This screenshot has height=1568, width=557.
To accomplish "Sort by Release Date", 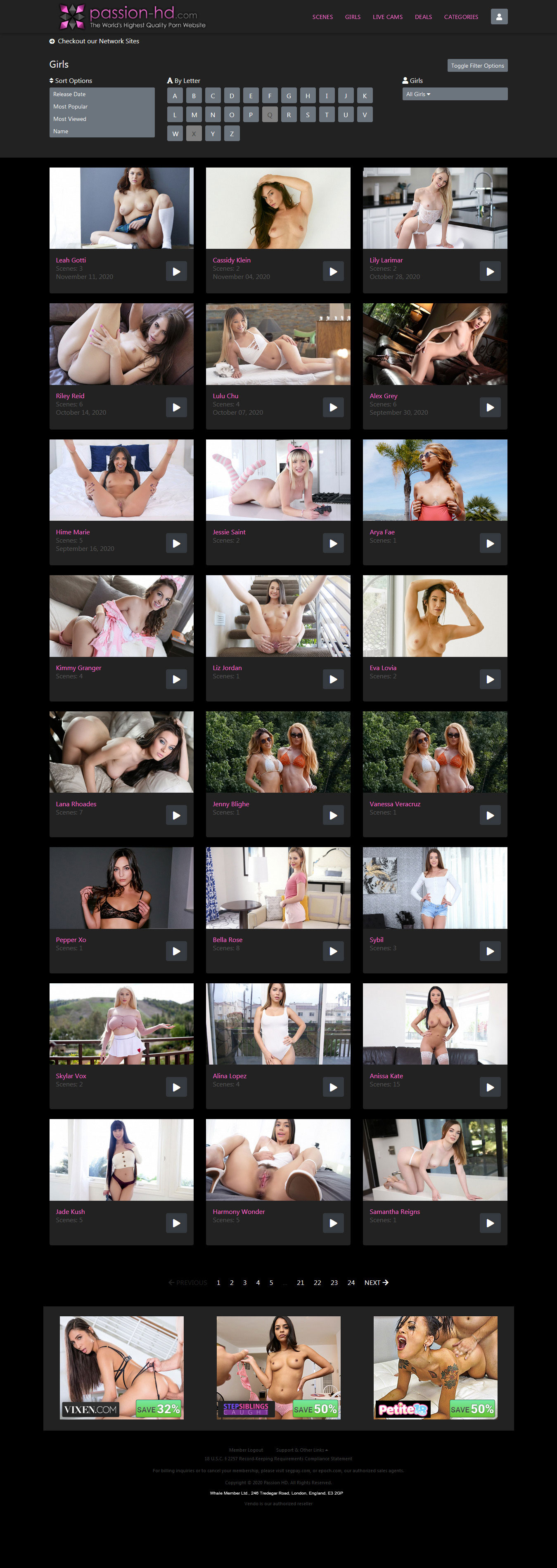I will coord(69,94).
